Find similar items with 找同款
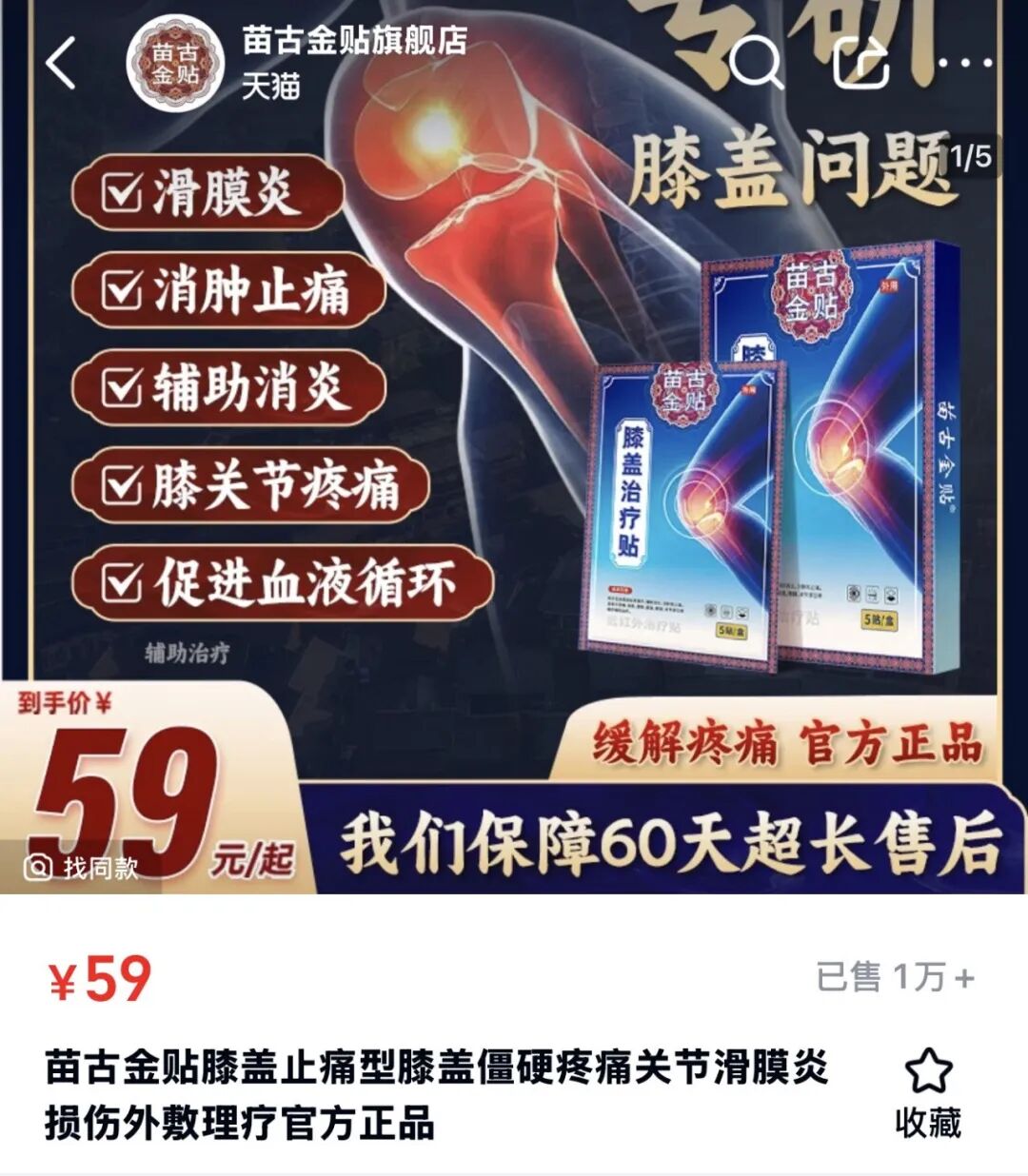This screenshot has height=1176, width=1028. point(82,867)
